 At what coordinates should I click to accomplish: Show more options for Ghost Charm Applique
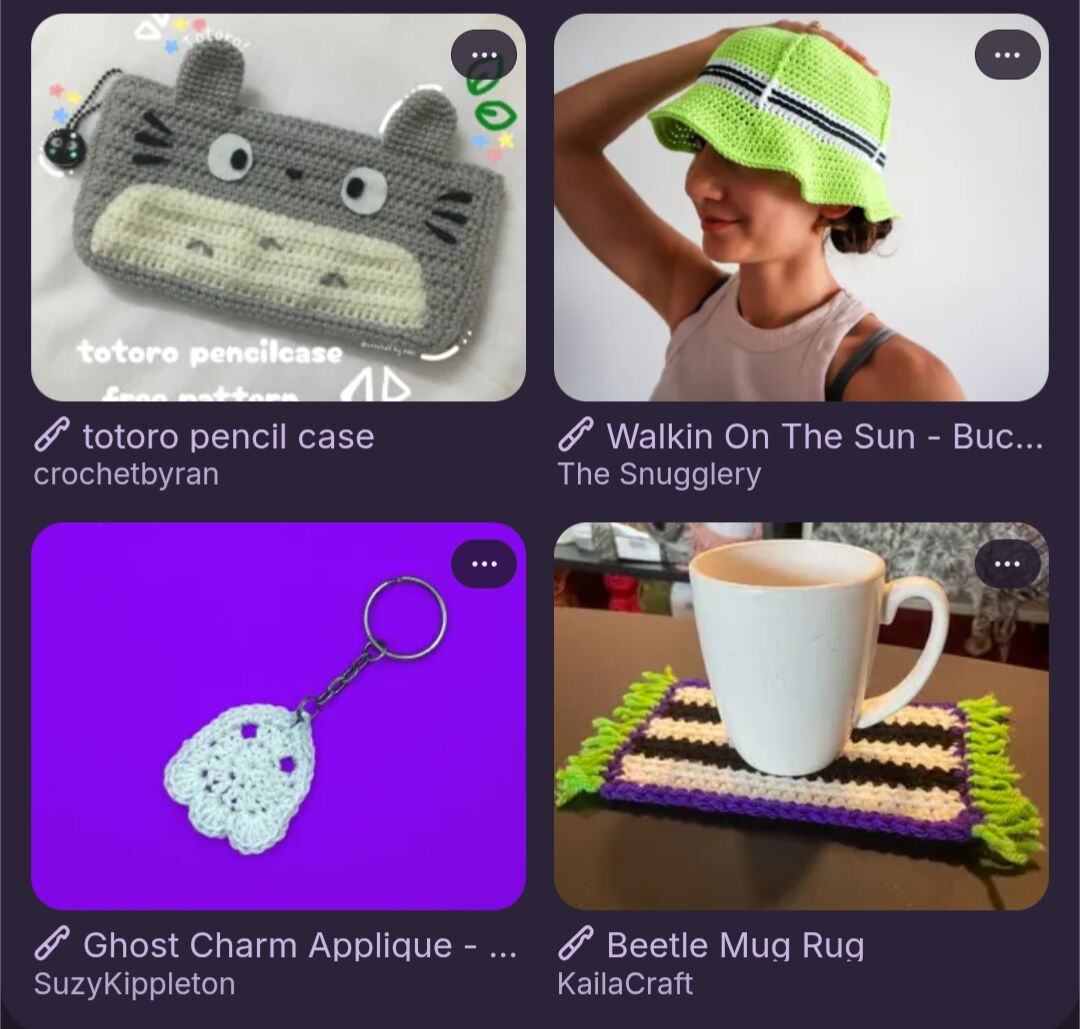coord(484,564)
